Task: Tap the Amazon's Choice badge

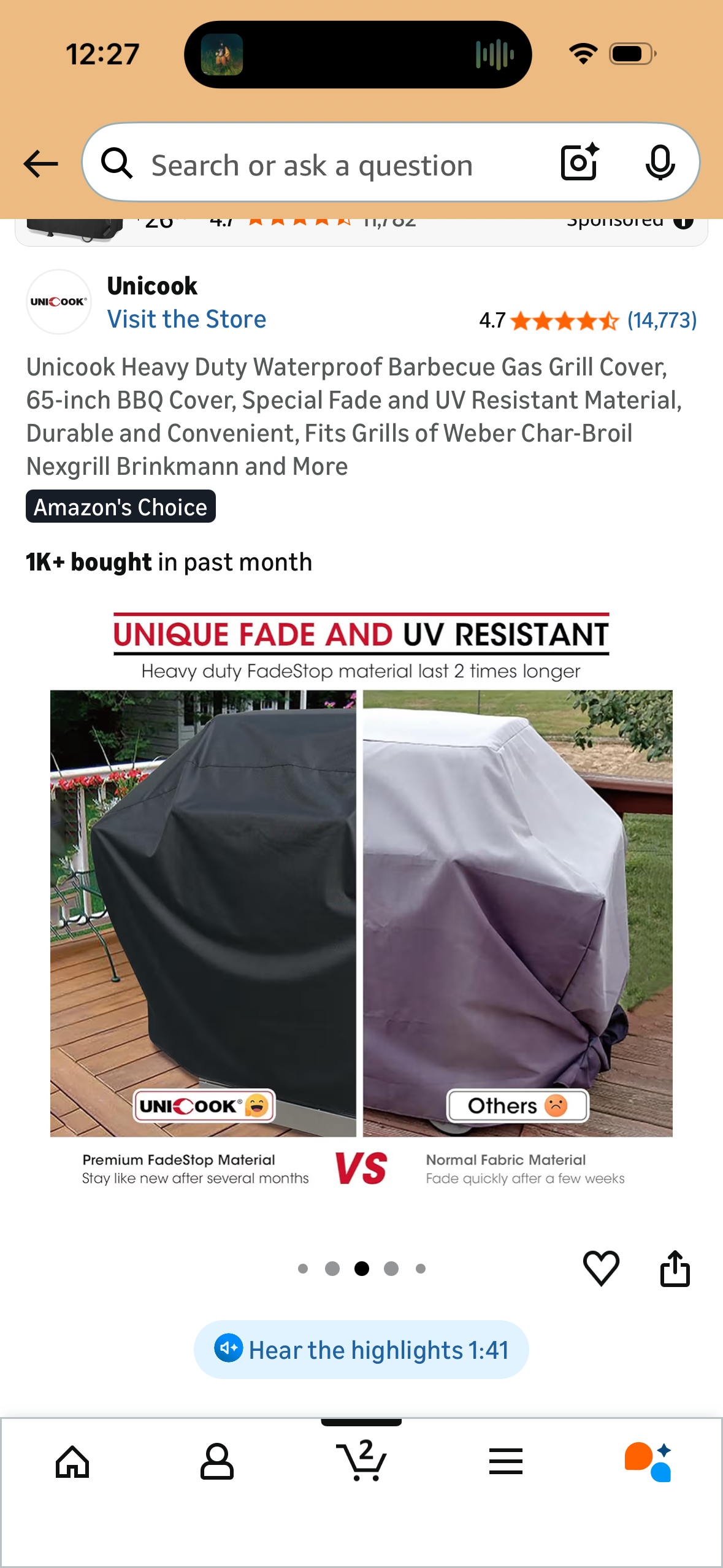Action: coord(120,506)
